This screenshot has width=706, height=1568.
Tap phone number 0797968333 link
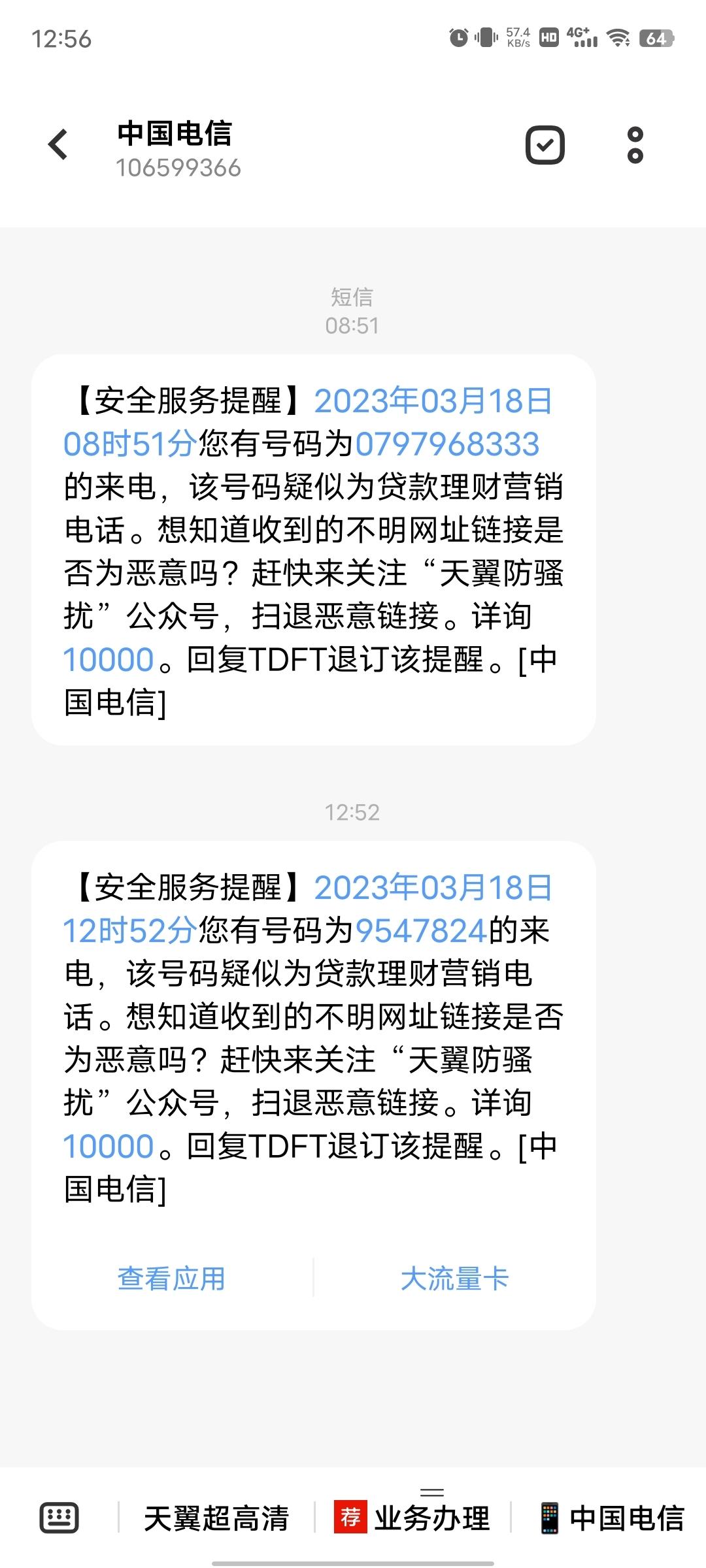point(447,444)
